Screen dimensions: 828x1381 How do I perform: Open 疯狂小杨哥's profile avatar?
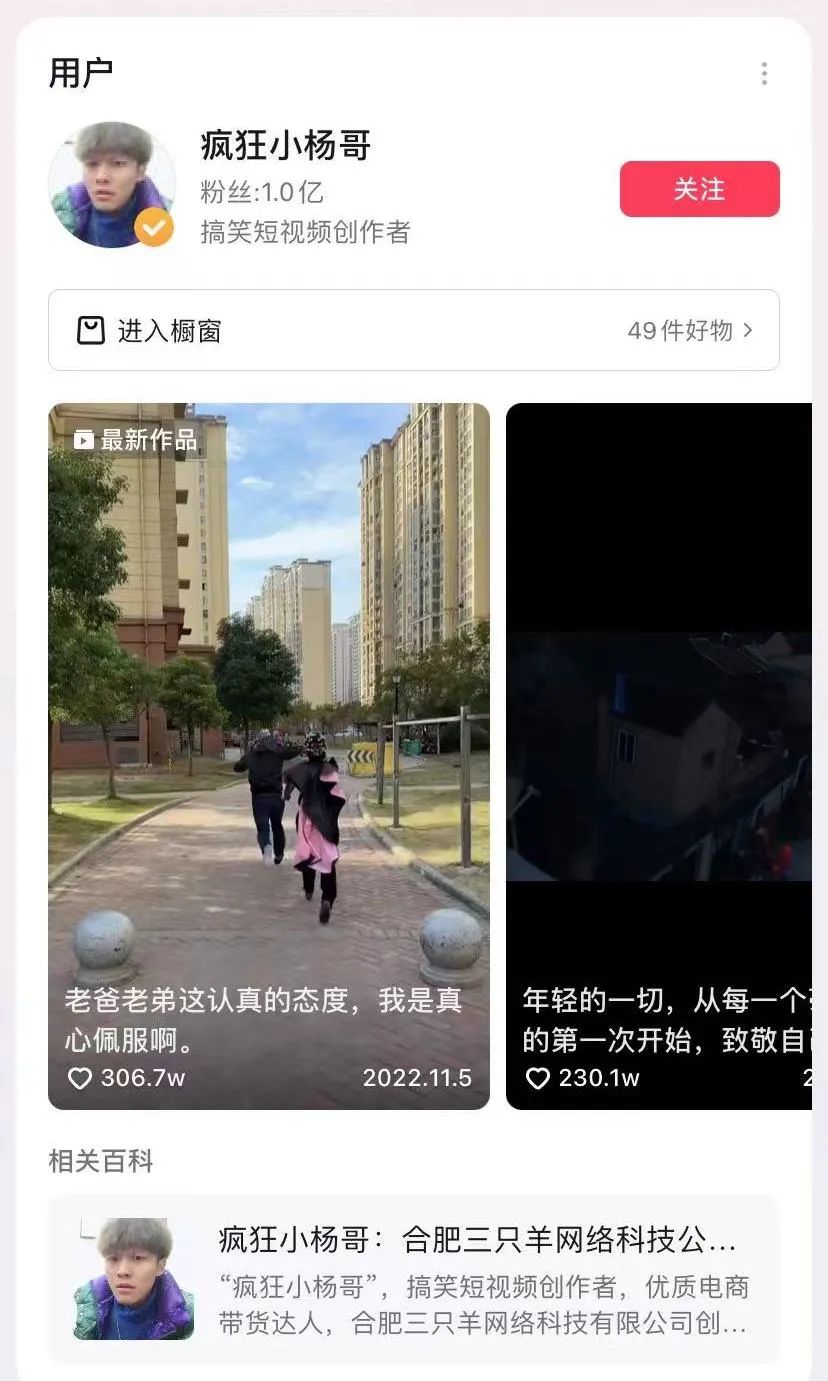click(x=111, y=185)
